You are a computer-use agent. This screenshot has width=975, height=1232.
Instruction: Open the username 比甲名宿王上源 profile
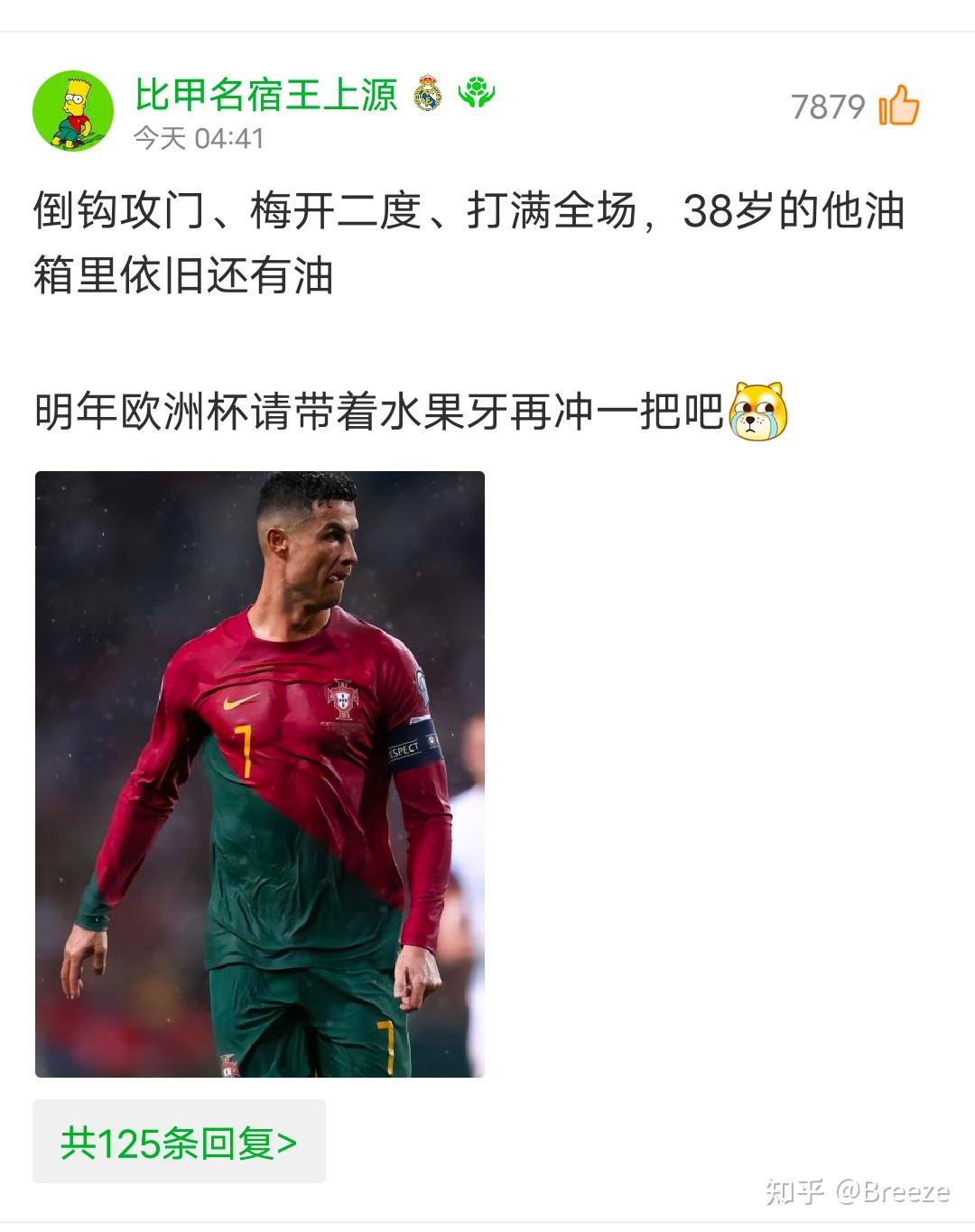pyautogui.click(x=266, y=94)
